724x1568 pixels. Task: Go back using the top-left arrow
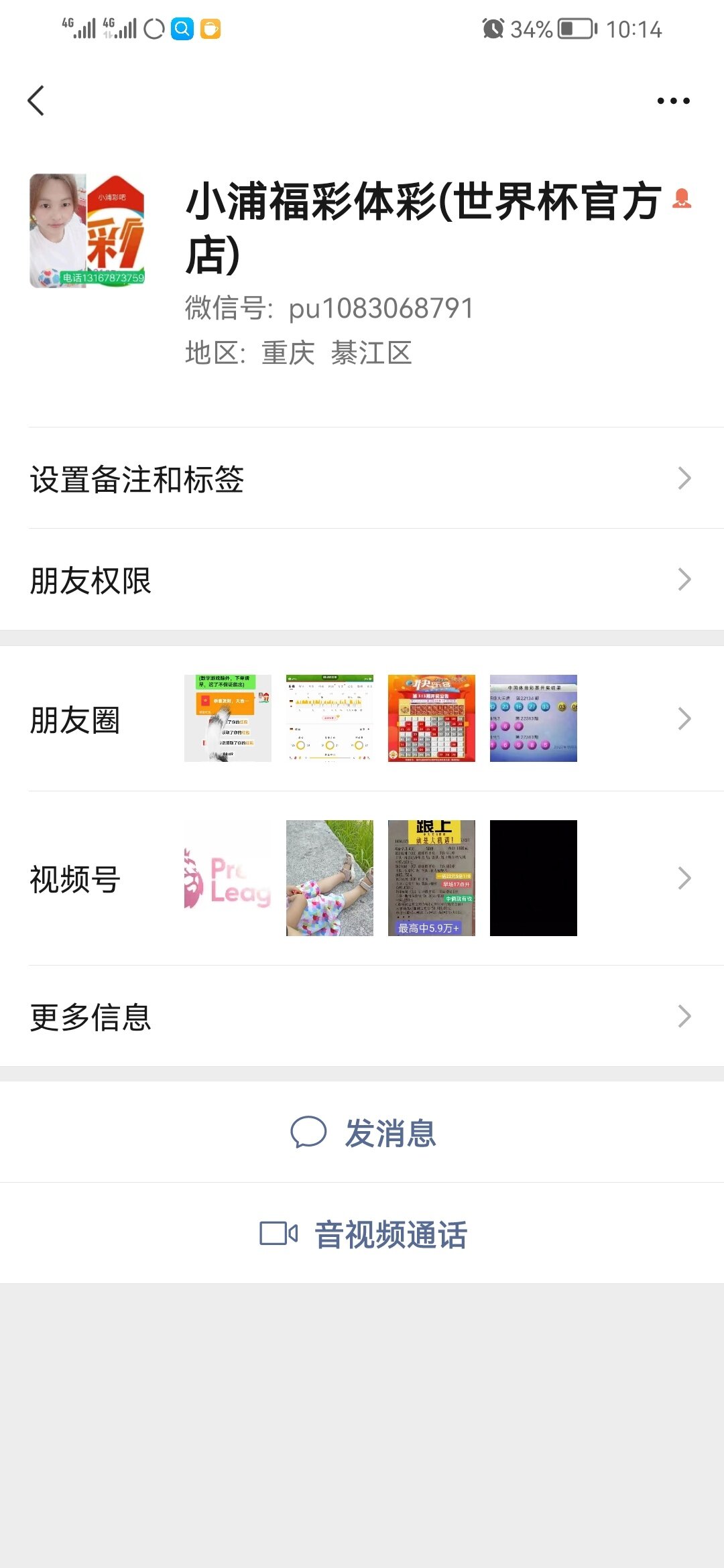[36, 101]
